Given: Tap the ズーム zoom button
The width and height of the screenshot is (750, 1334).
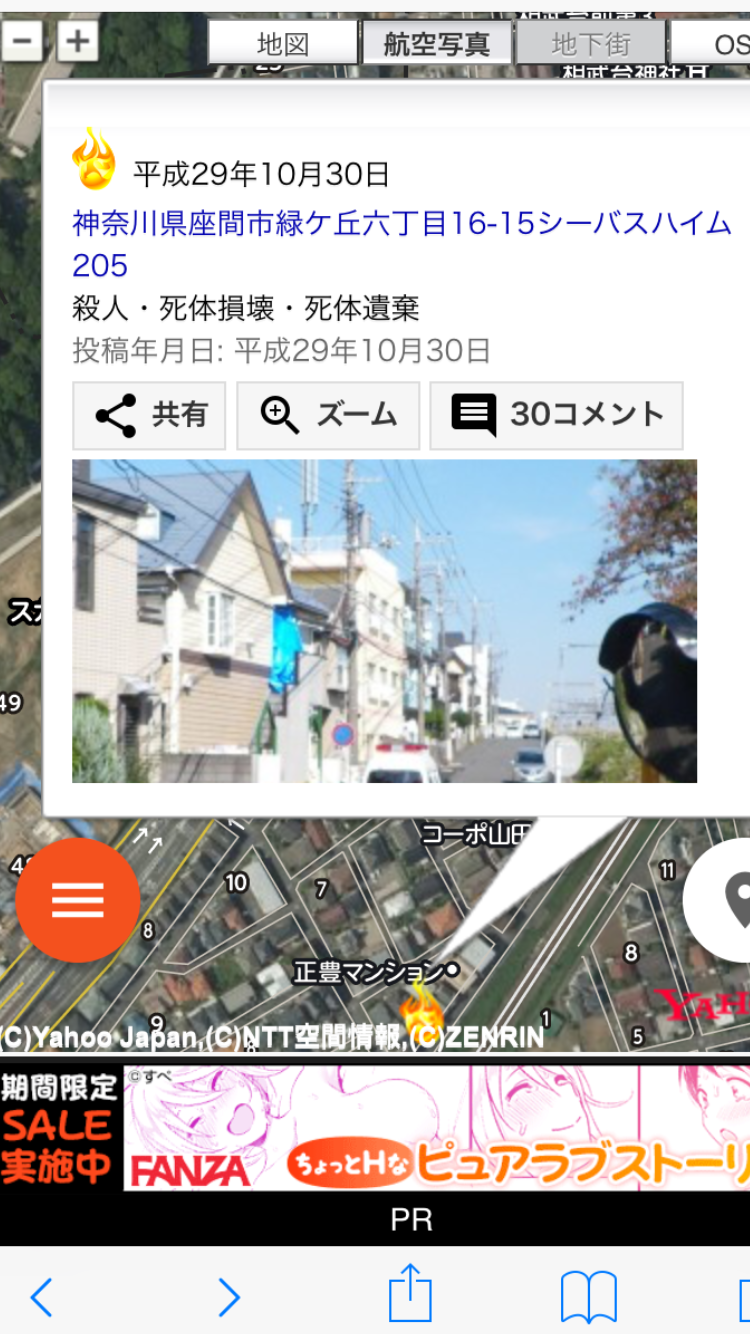Looking at the screenshot, I should (328, 415).
